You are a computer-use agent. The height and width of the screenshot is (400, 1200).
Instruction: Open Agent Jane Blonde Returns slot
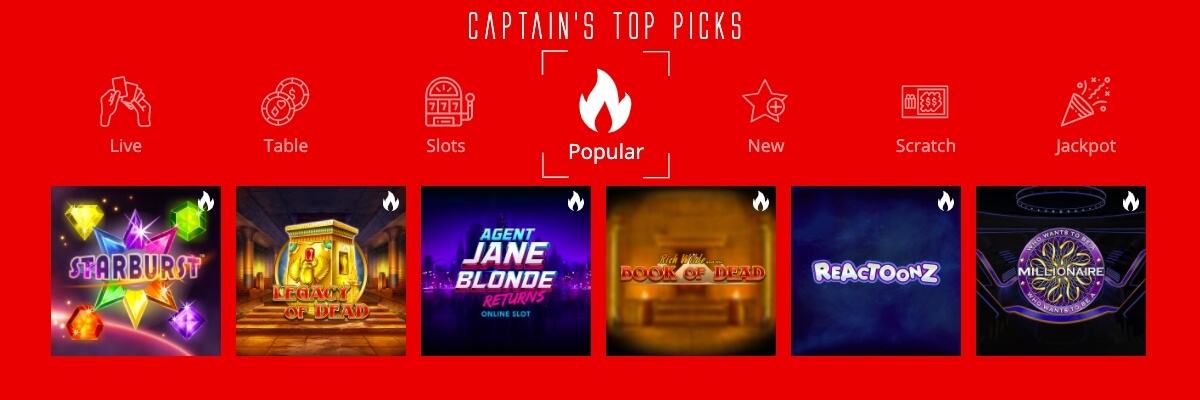tap(506, 271)
